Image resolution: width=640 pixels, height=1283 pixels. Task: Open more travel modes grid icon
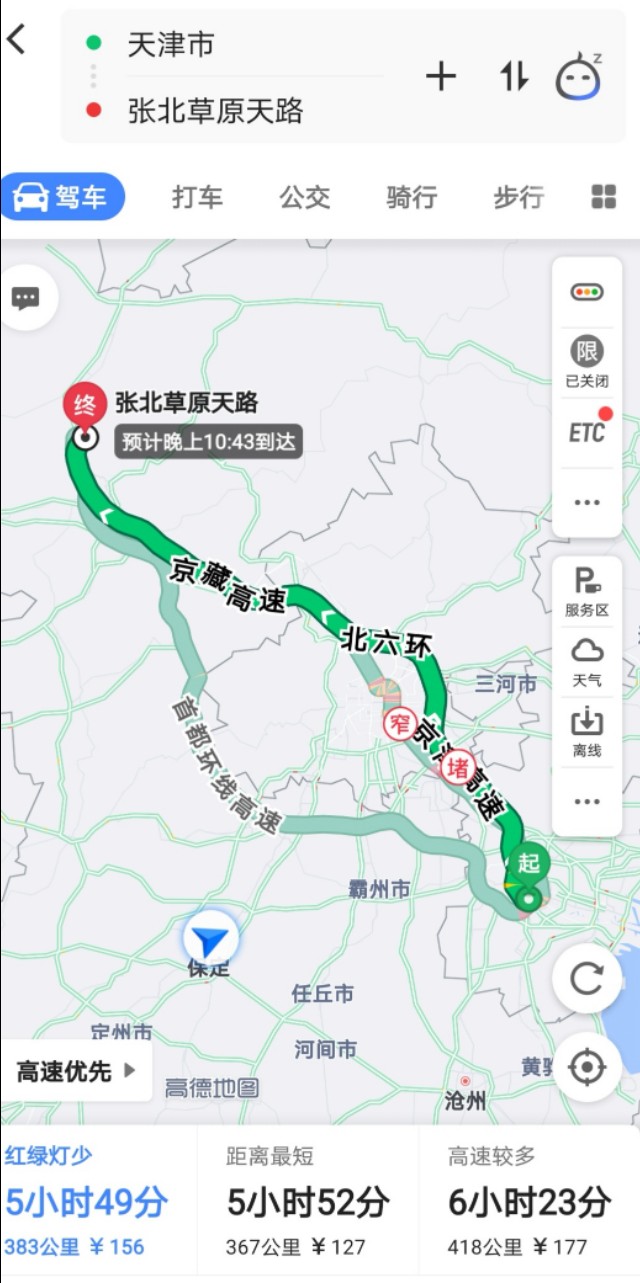603,197
